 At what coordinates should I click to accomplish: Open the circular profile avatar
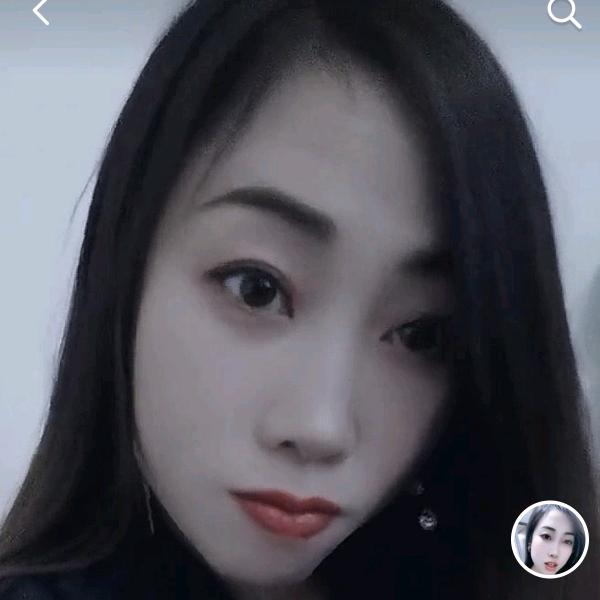point(549,540)
